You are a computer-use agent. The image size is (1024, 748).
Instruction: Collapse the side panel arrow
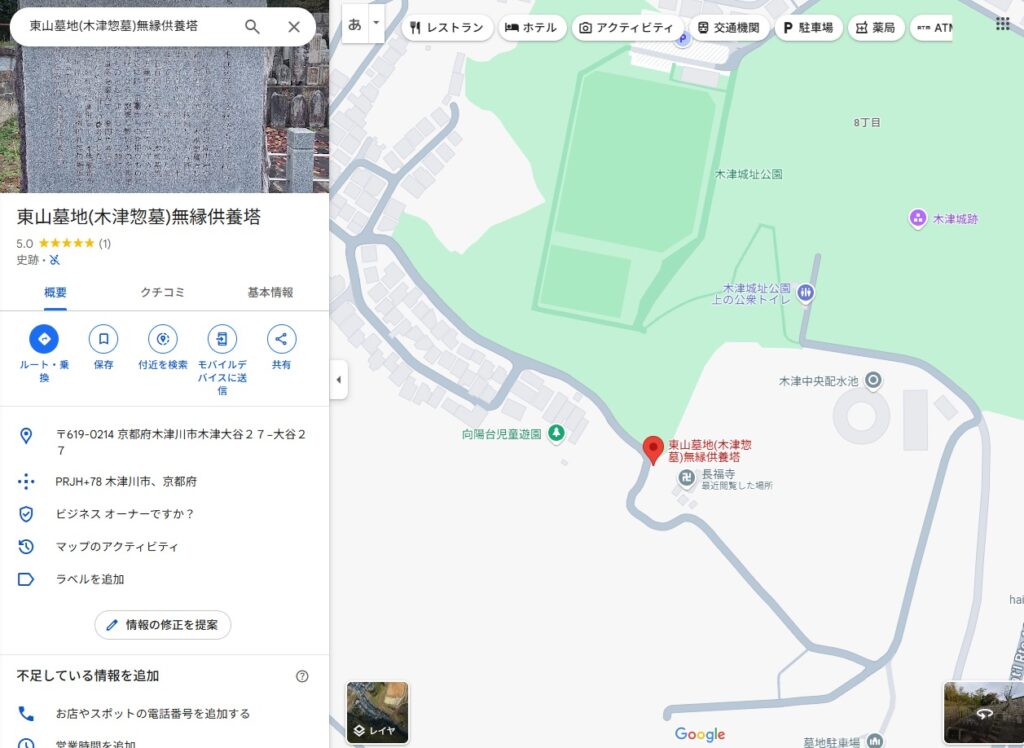tap(338, 380)
